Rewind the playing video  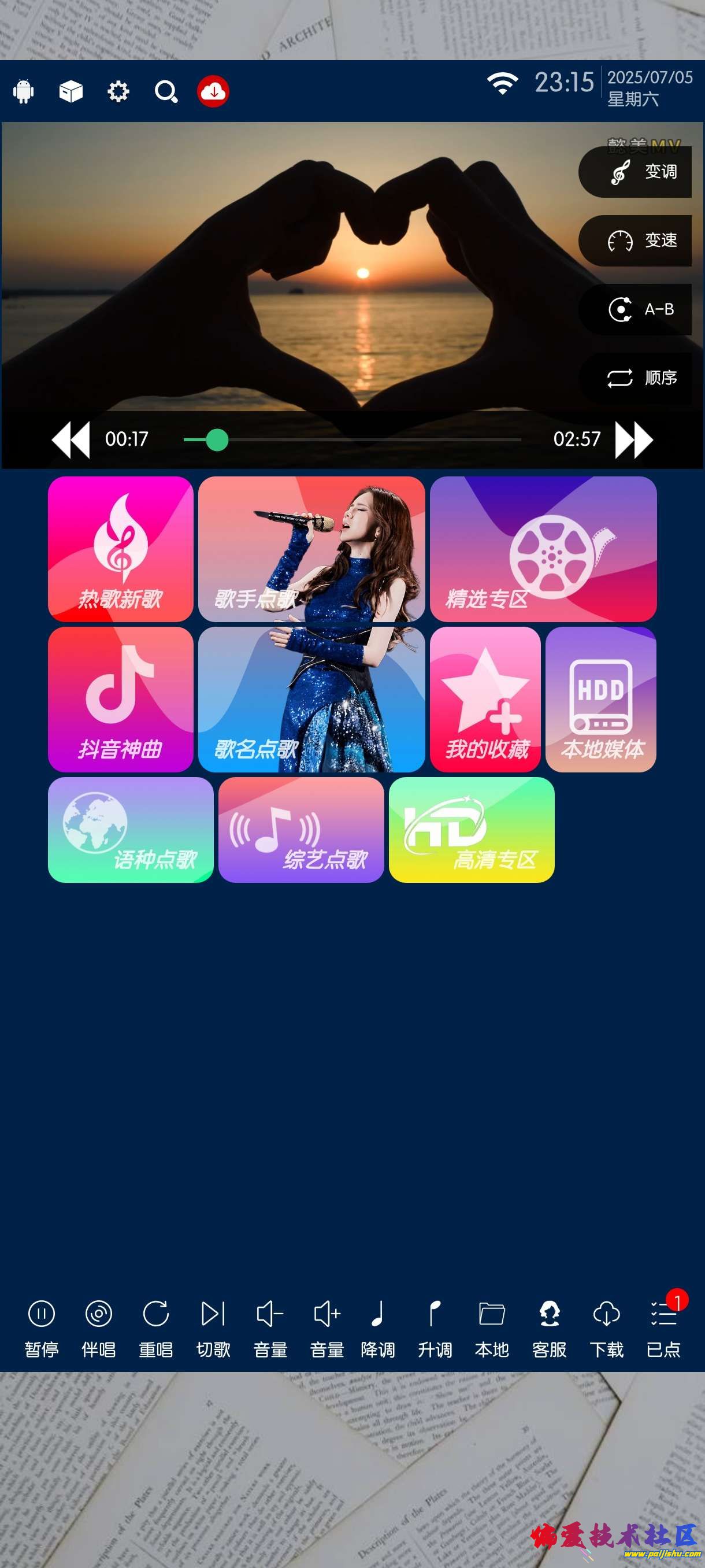(71, 439)
